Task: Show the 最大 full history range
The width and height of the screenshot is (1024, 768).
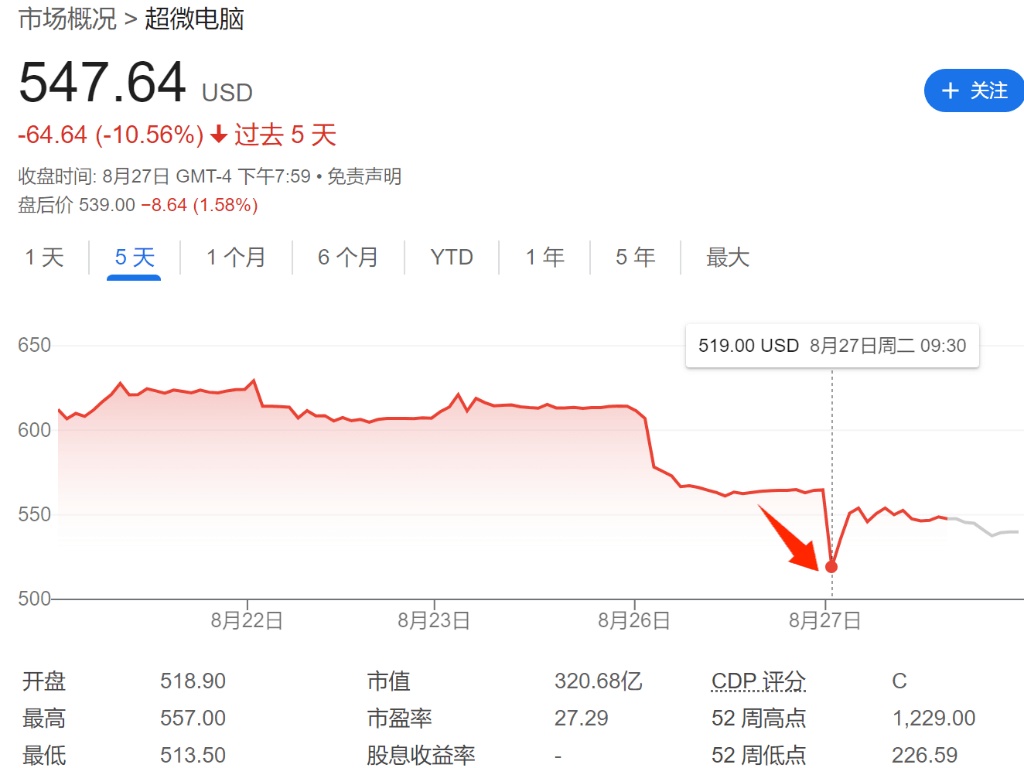Action: 727,258
